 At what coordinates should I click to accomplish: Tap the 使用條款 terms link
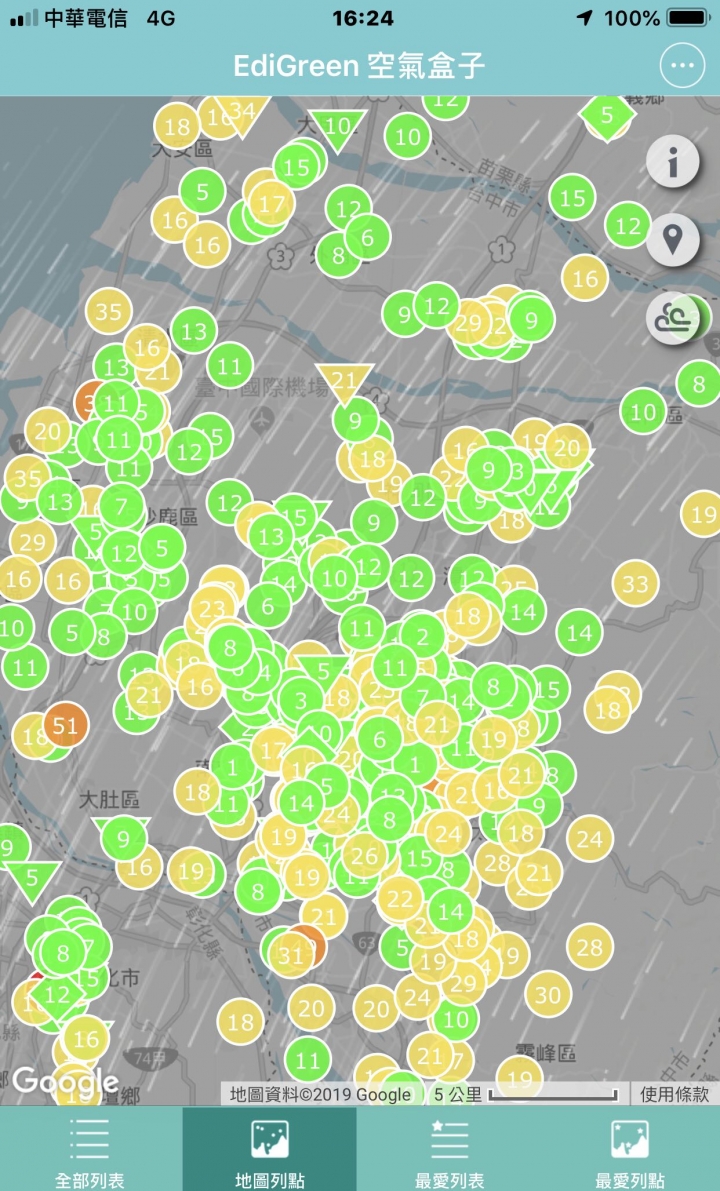click(x=674, y=1095)
